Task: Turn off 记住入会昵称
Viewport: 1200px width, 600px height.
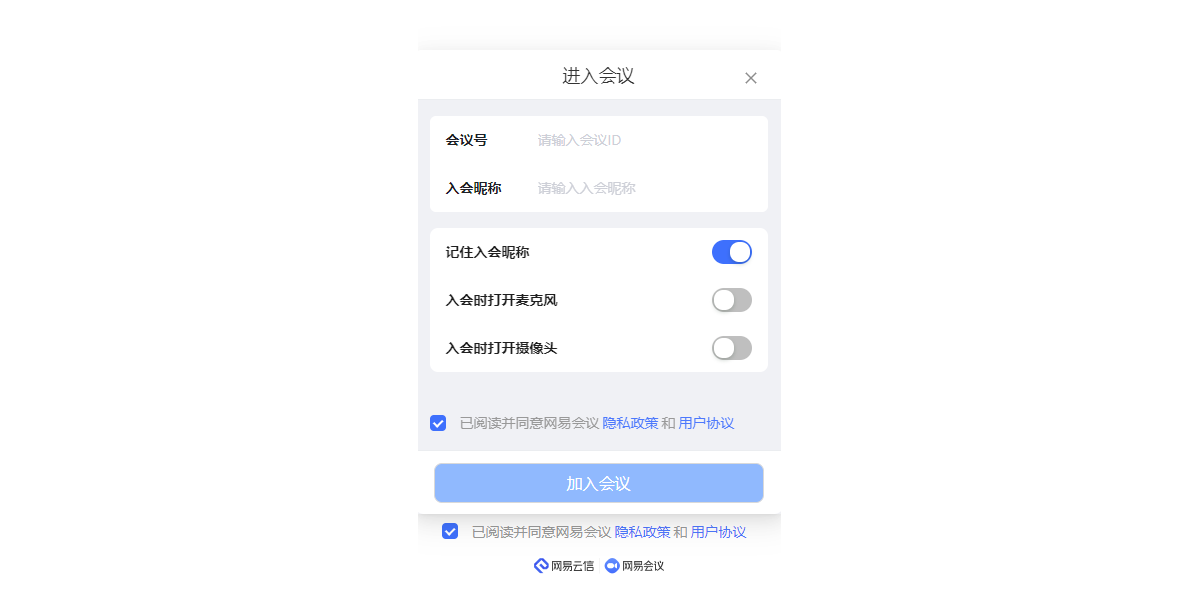Action: pos(731,252)
